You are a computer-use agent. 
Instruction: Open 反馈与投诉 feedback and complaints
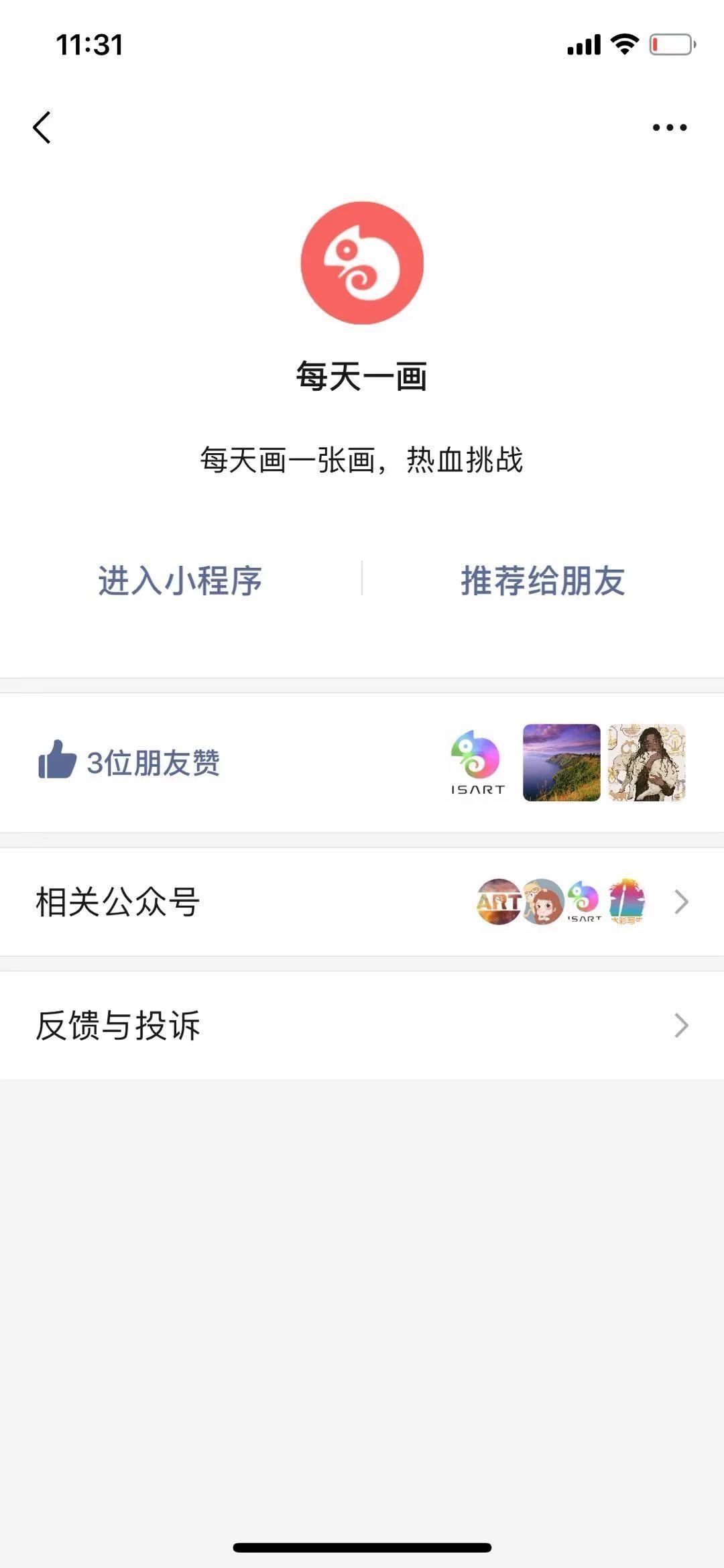pos(362,1025)
